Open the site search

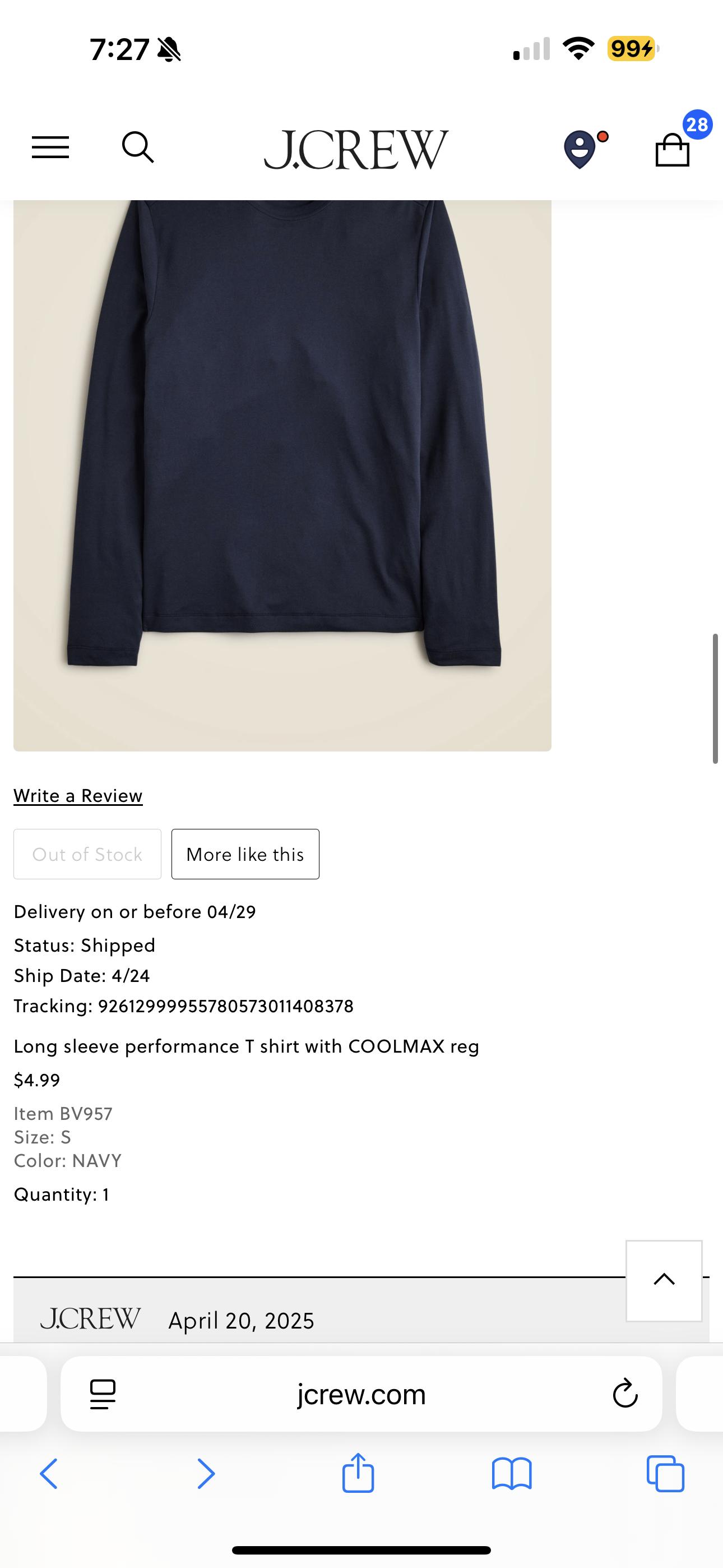click(x=137, y=147)
